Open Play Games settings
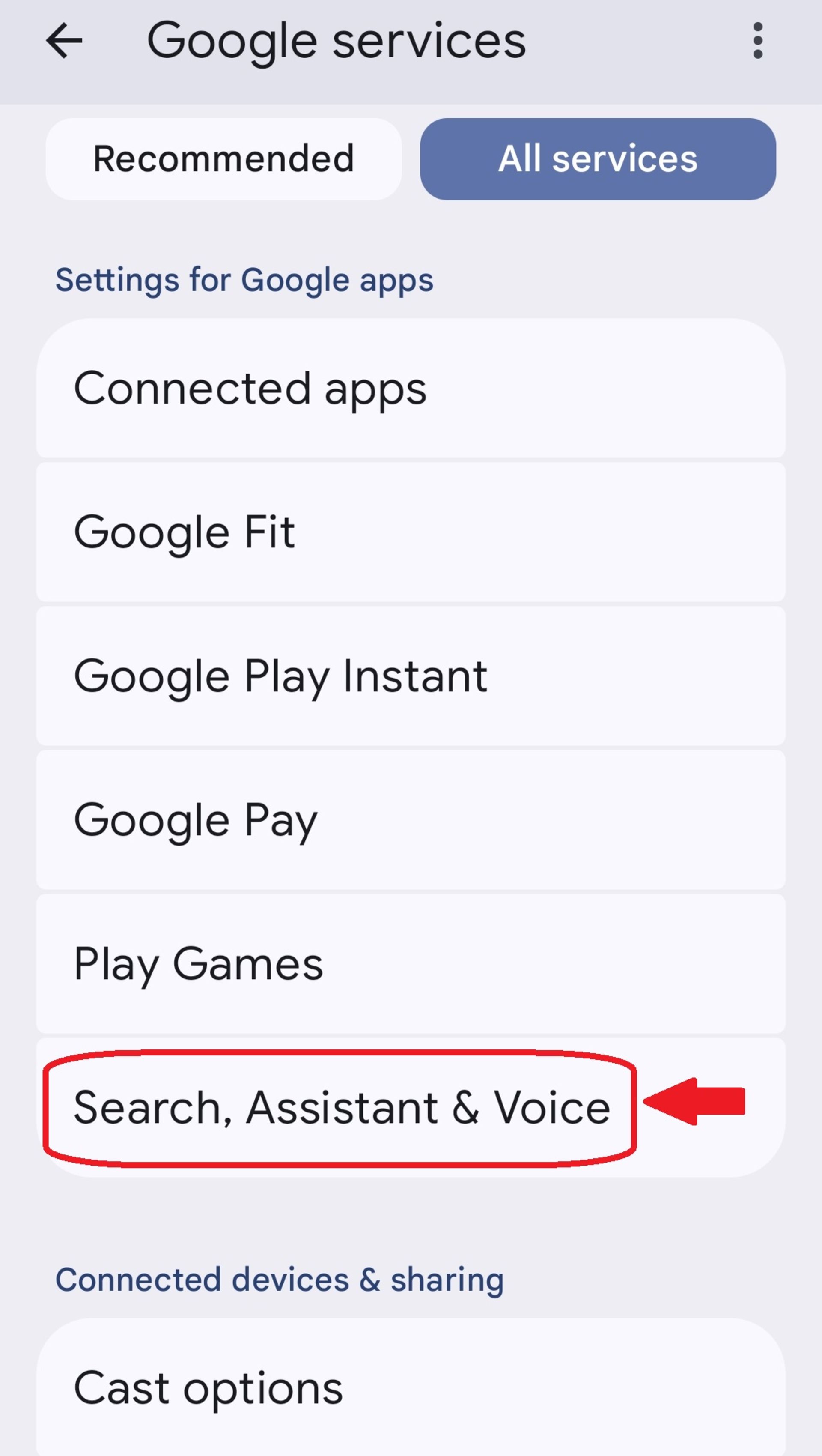This screenshot has width=822, height=1456. (411, 964)
